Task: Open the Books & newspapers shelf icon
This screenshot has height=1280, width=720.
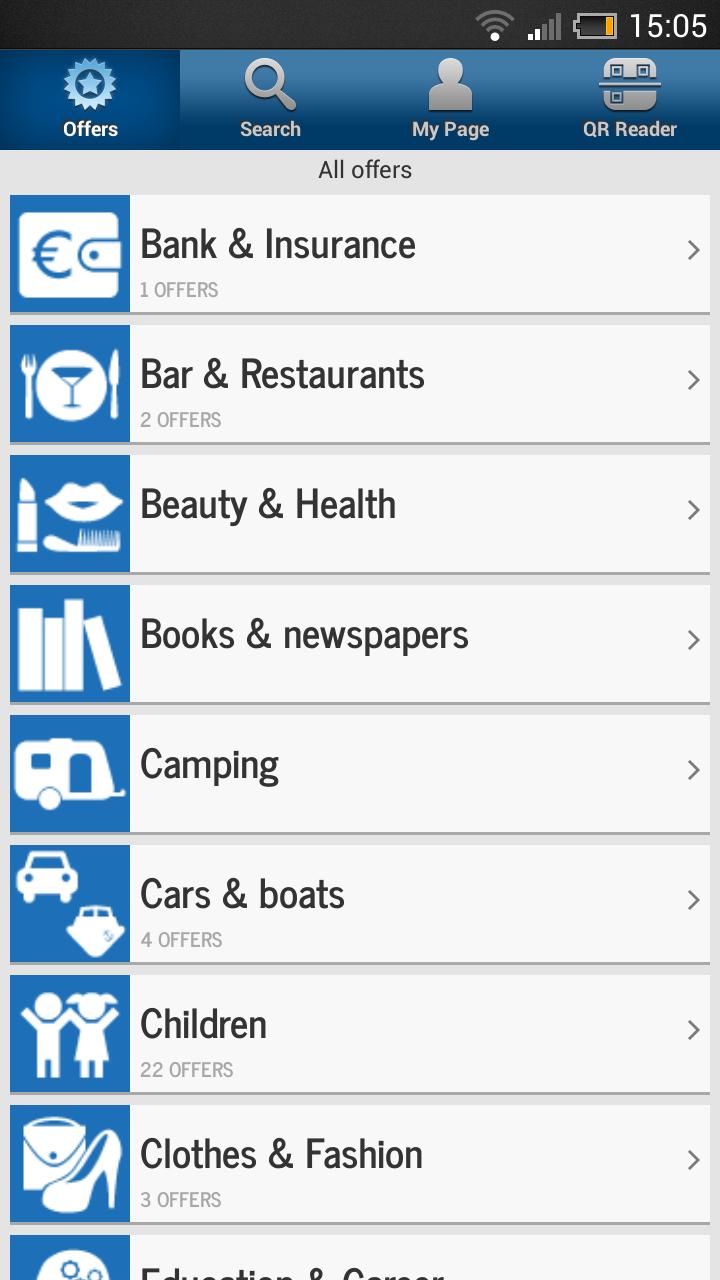Action: coord(69,643)
